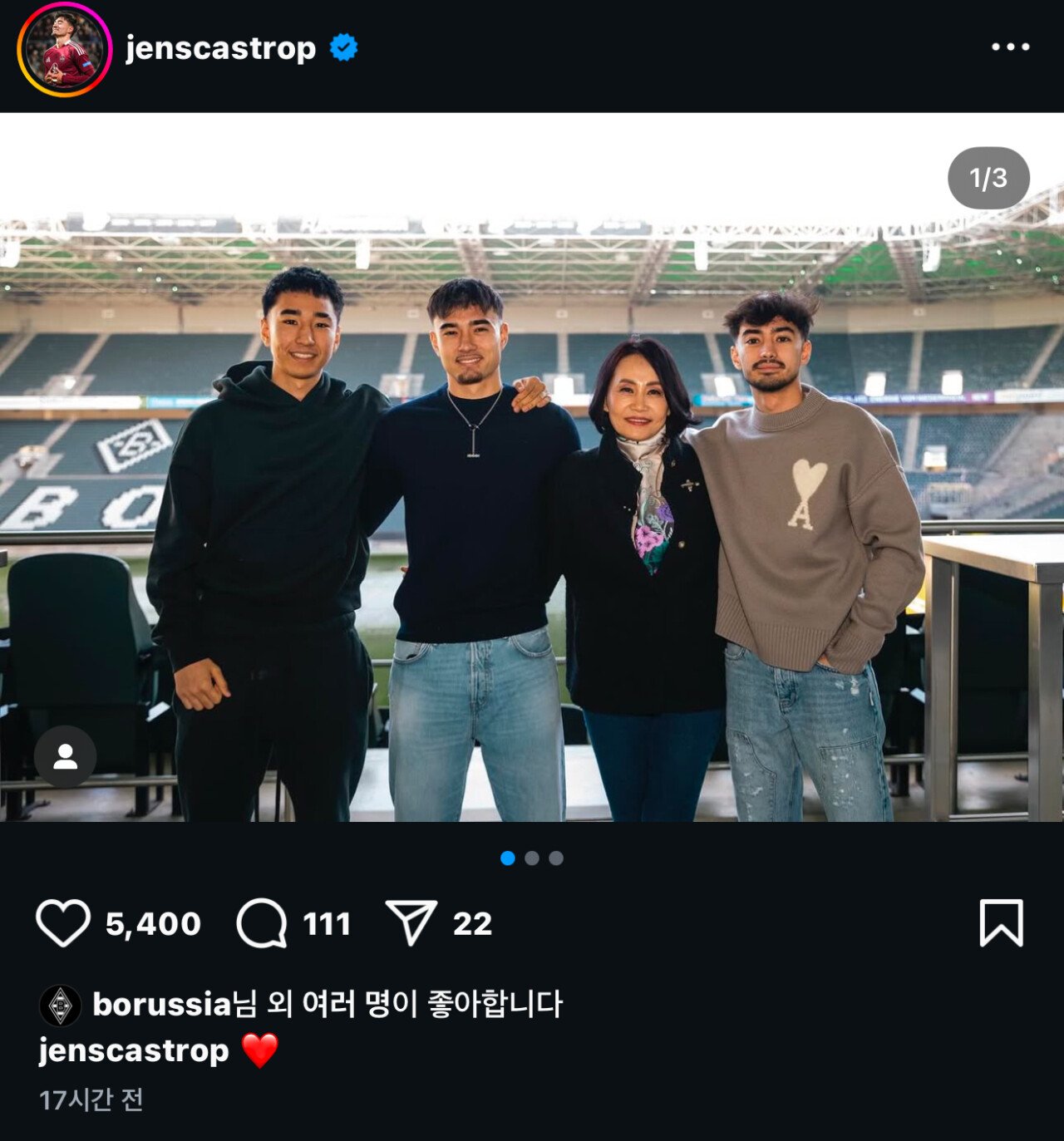Open jenscastrop's profile from the caption
This screenshot has height=1141, width=1064.
pyautogui.click(x=134, y=1050)
